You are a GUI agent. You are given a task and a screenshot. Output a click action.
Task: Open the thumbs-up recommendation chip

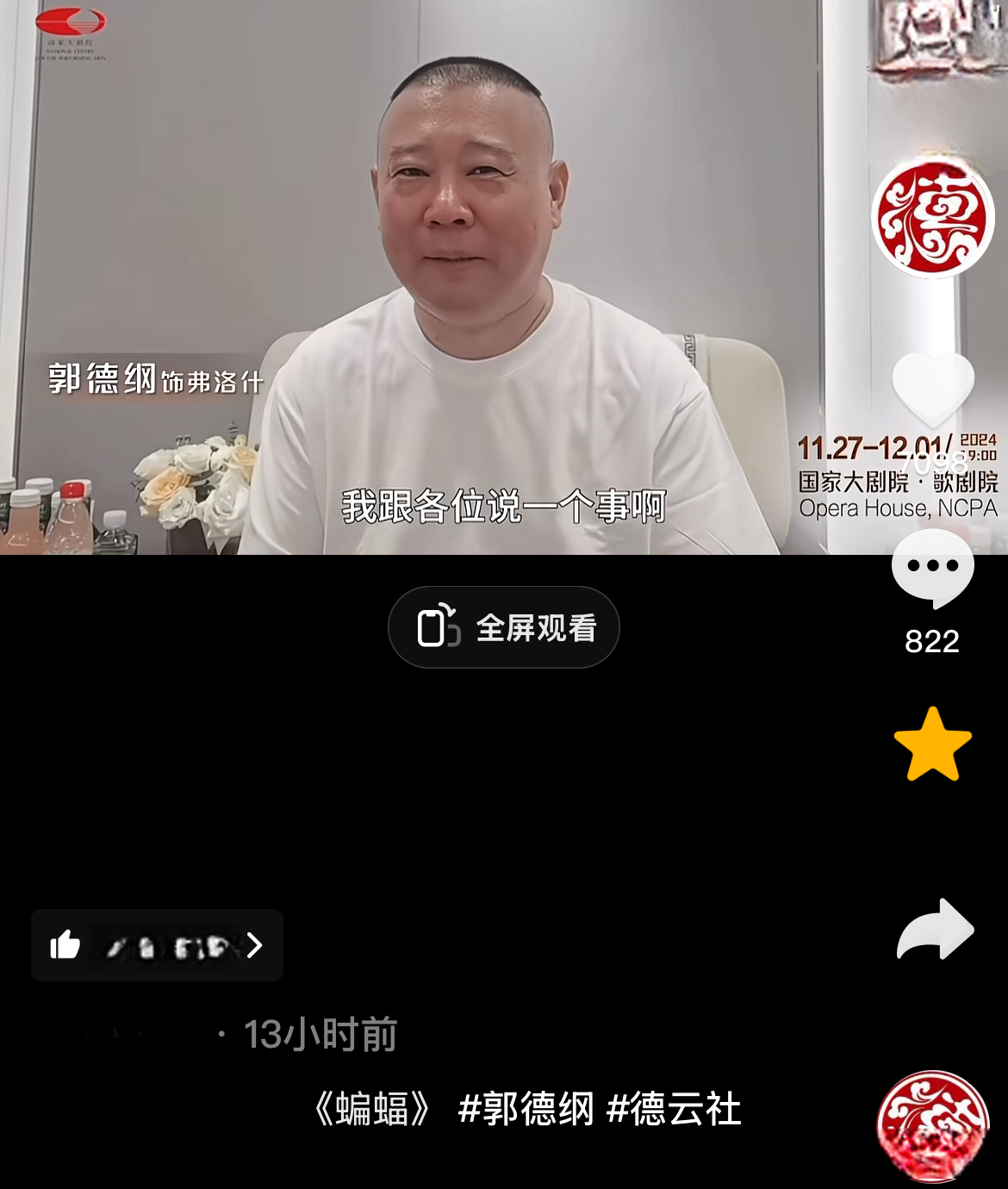(x=157, y=945)
